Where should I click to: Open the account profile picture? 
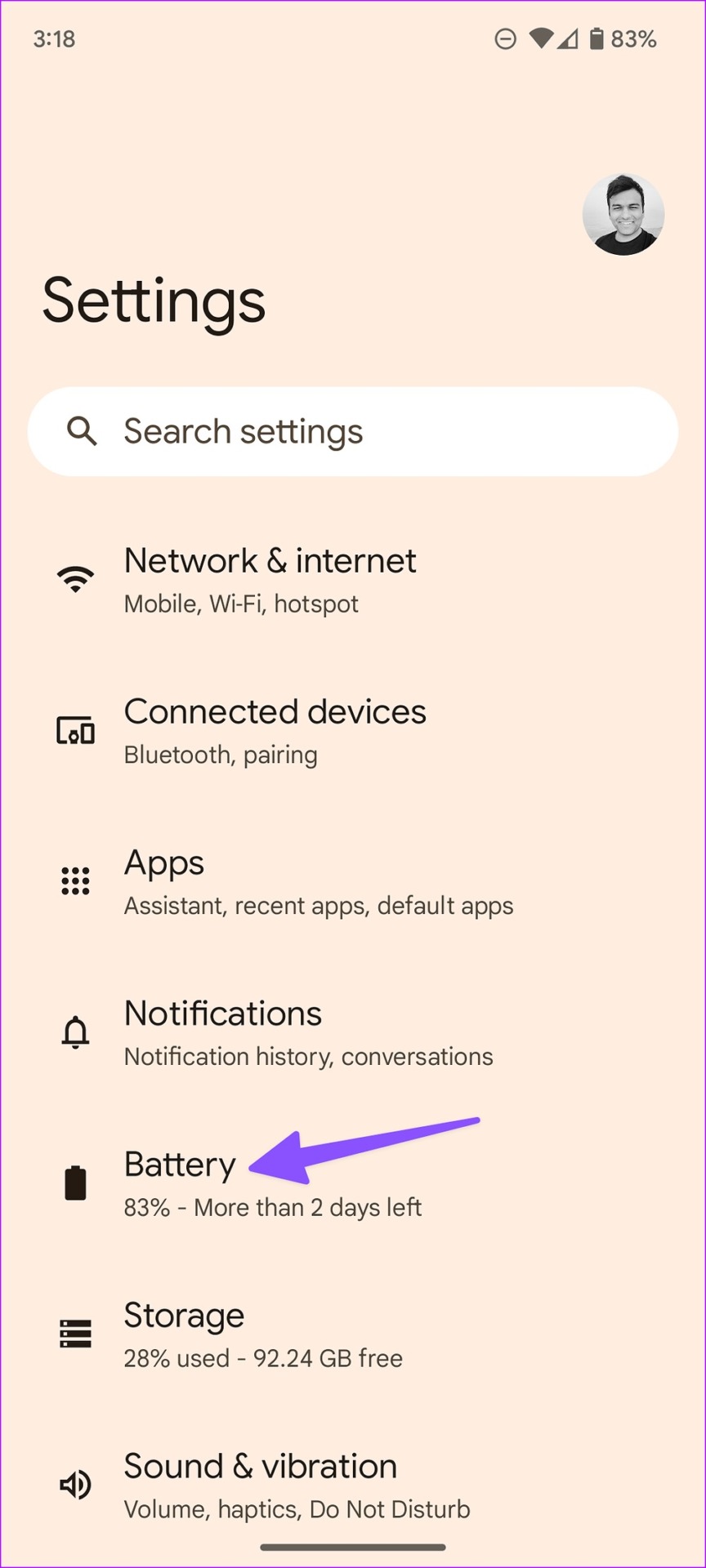(623, 215)
